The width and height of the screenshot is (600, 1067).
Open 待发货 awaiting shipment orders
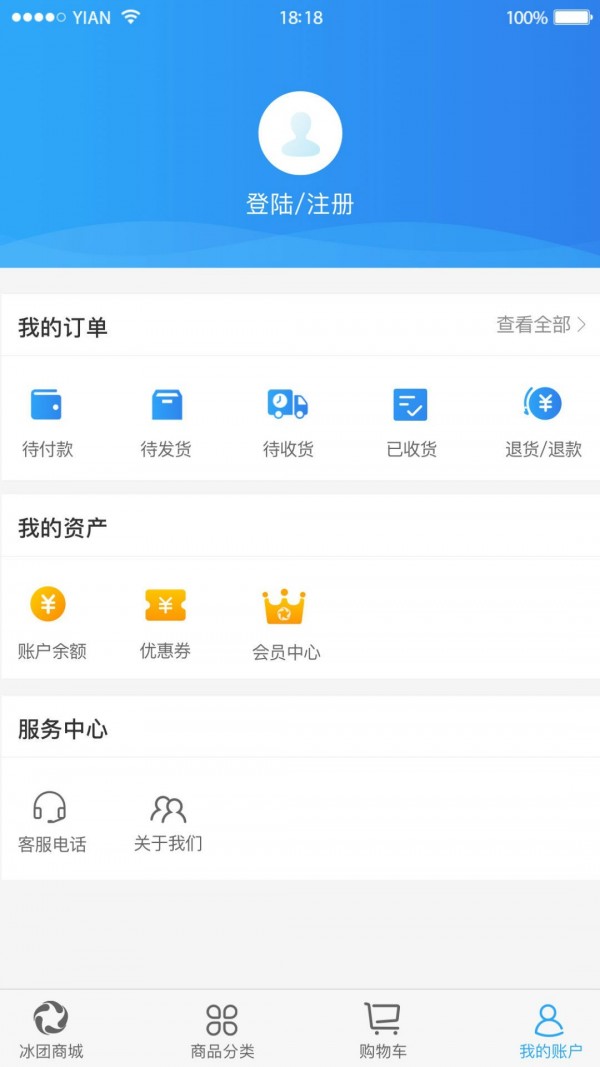(166, 421)
